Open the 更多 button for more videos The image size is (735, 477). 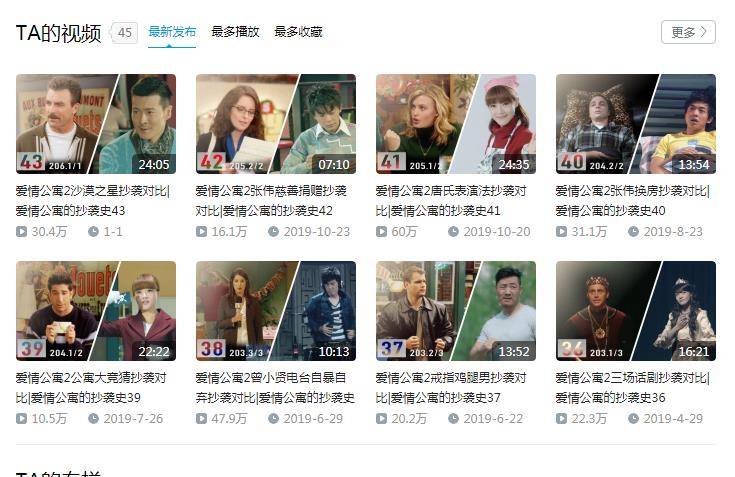[x=688, y=32]
